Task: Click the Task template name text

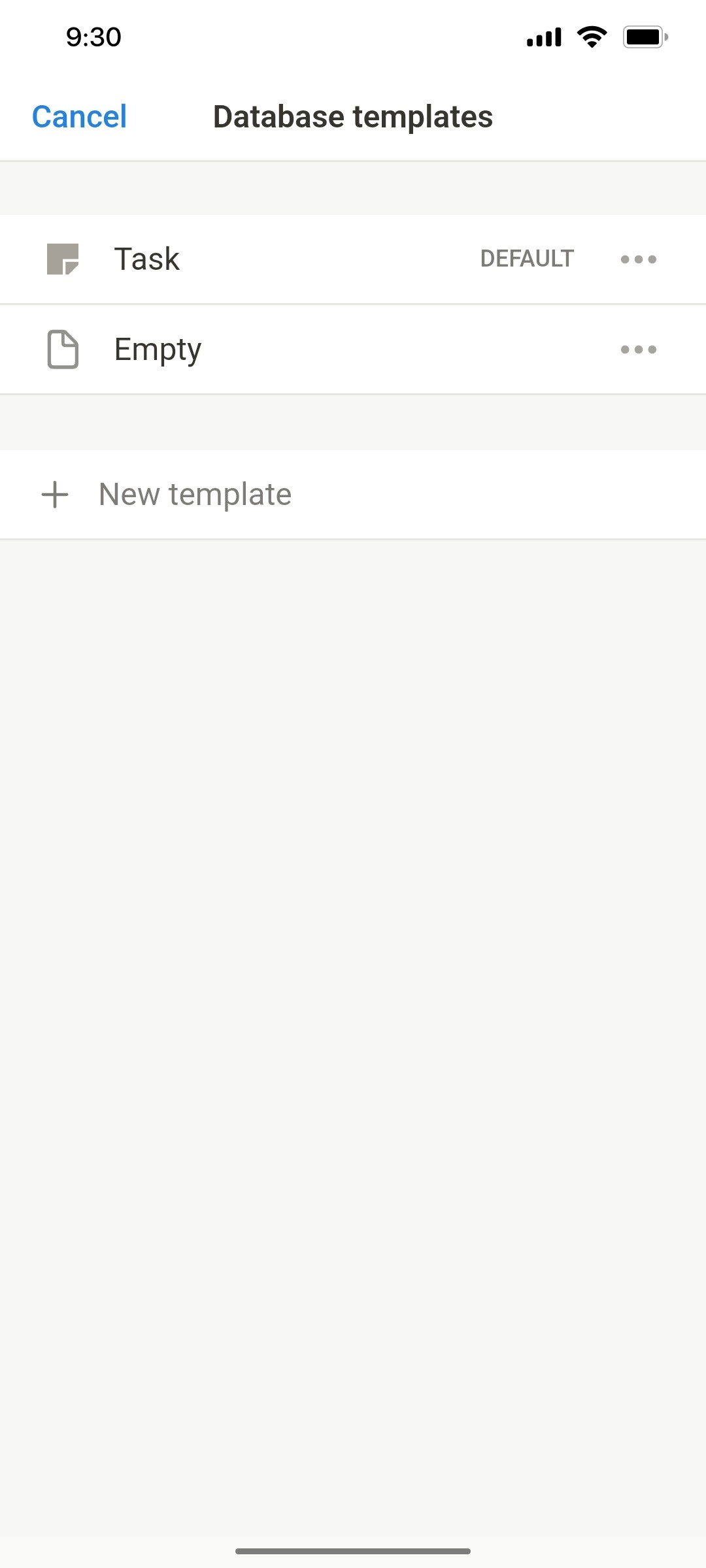Action: click(x=146, y=259)
